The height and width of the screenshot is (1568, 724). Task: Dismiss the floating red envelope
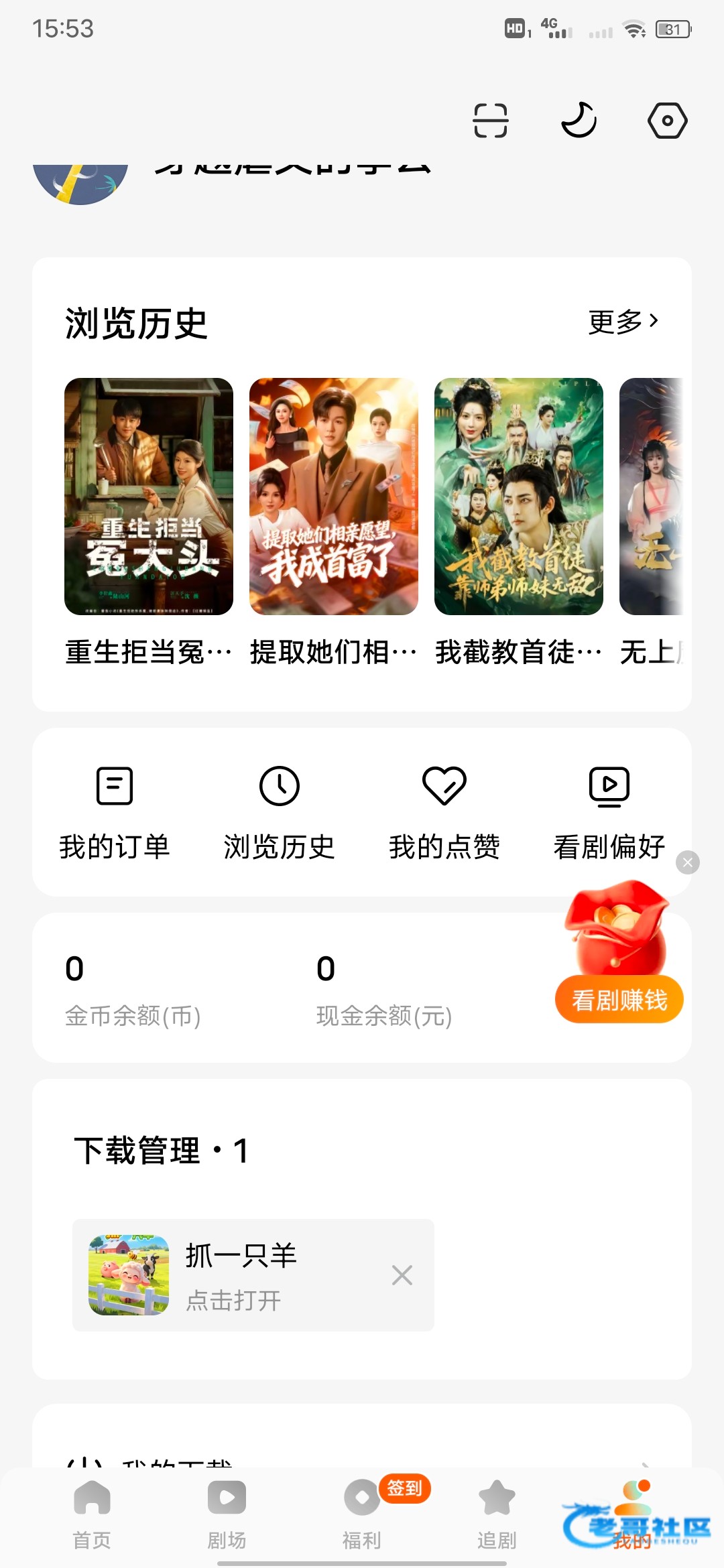pyautogui.click(x=688, y=862)
